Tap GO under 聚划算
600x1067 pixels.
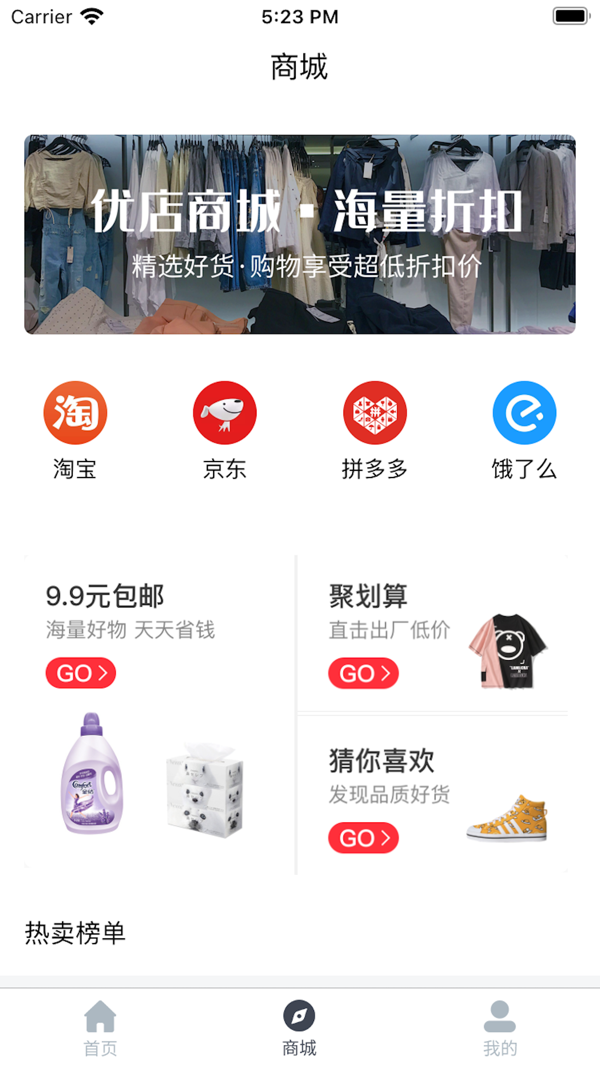pyautogui.click(x=363, y=673)
